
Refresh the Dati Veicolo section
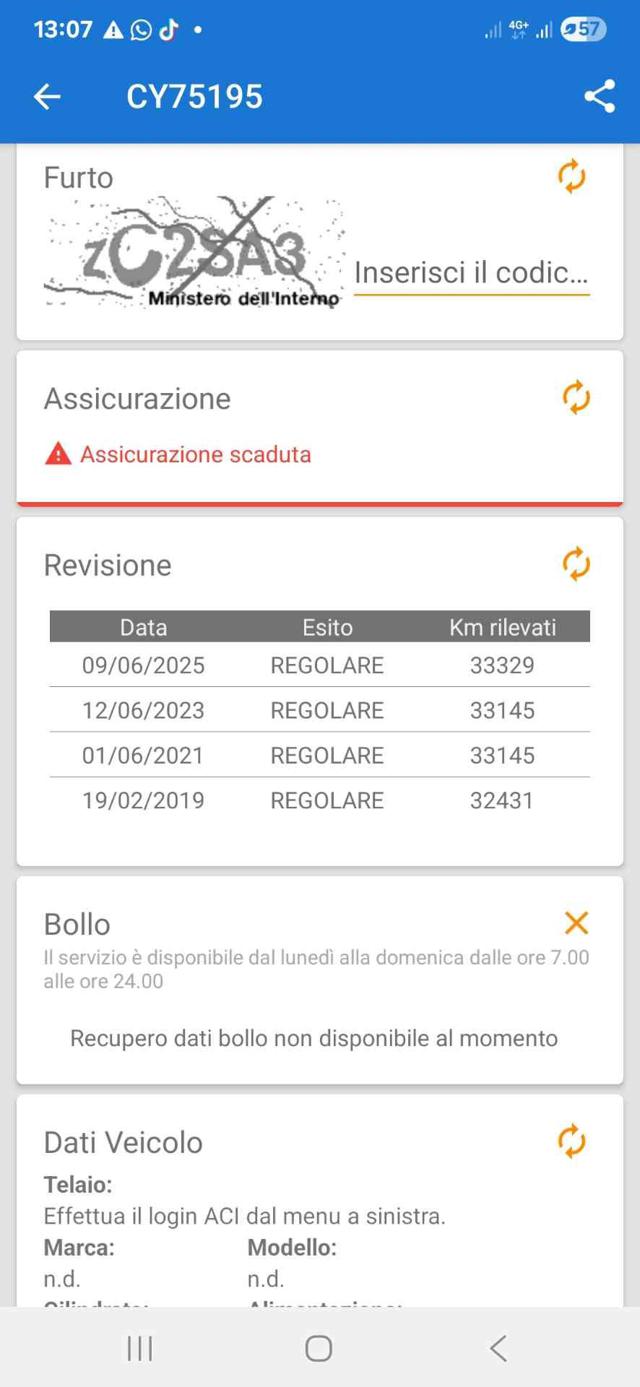coord(571,1141)
